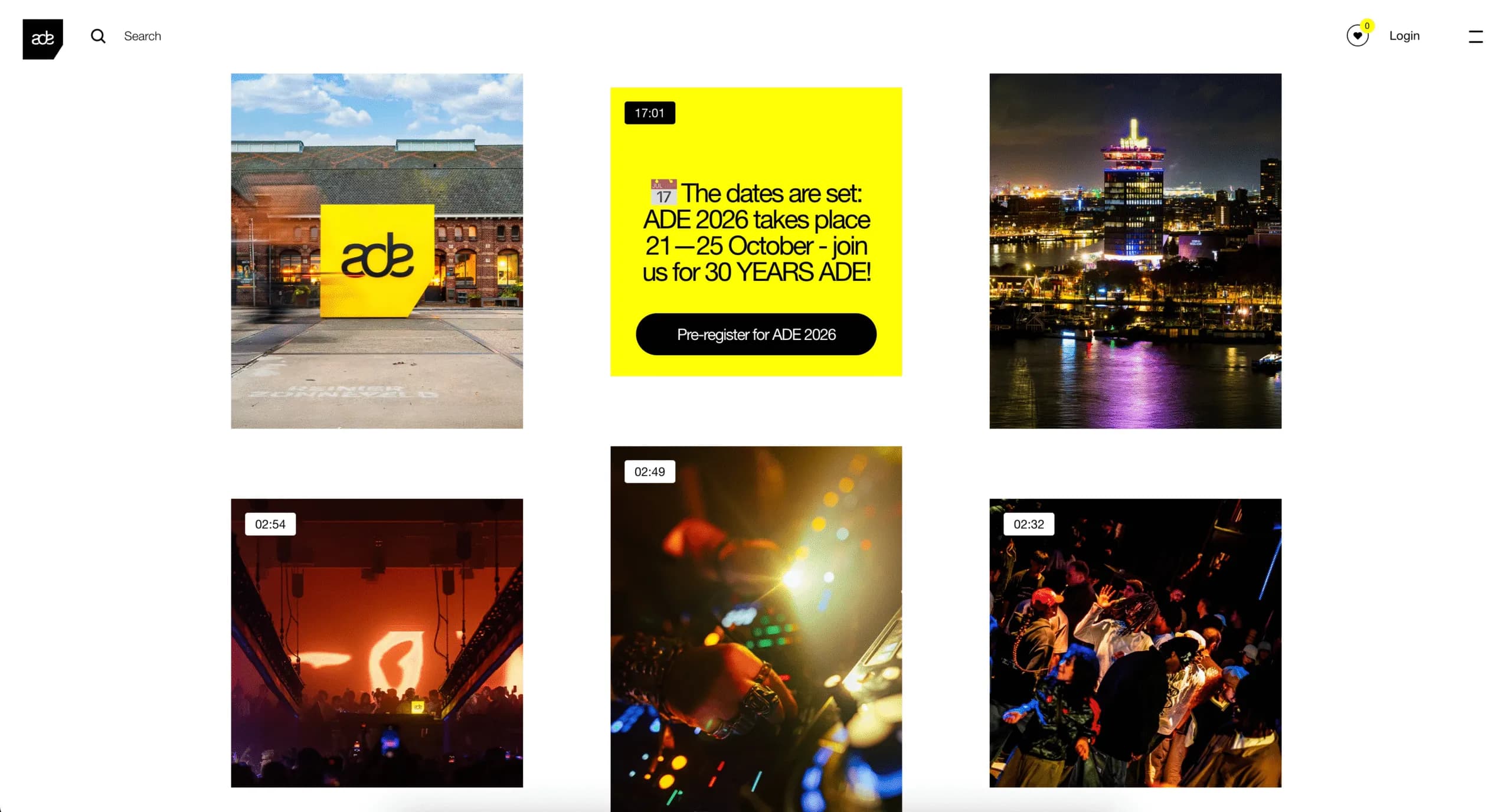Open the Amsterdam night skyline tile
Image resolution: width=1511 pixels, height=812 pixels.
coord(1134,251)
